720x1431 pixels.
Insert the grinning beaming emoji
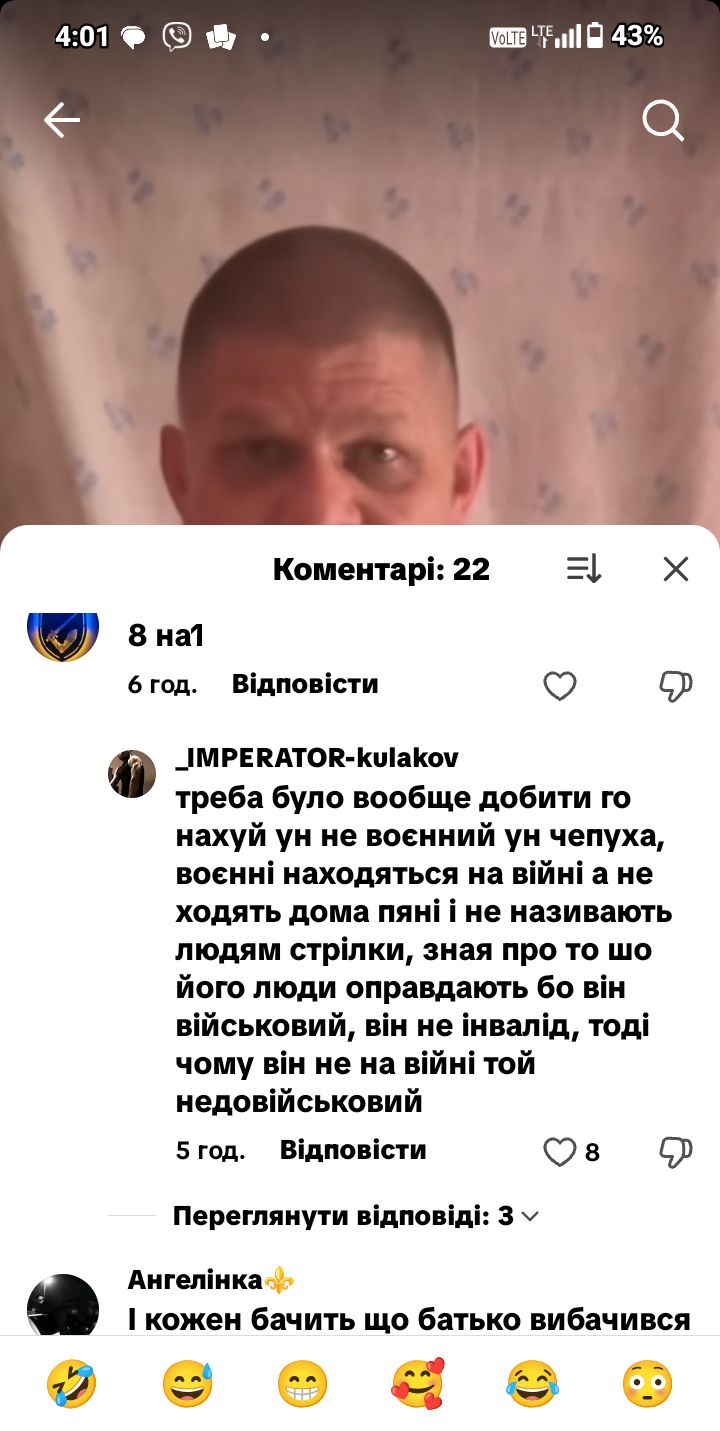coord(302,1385)
